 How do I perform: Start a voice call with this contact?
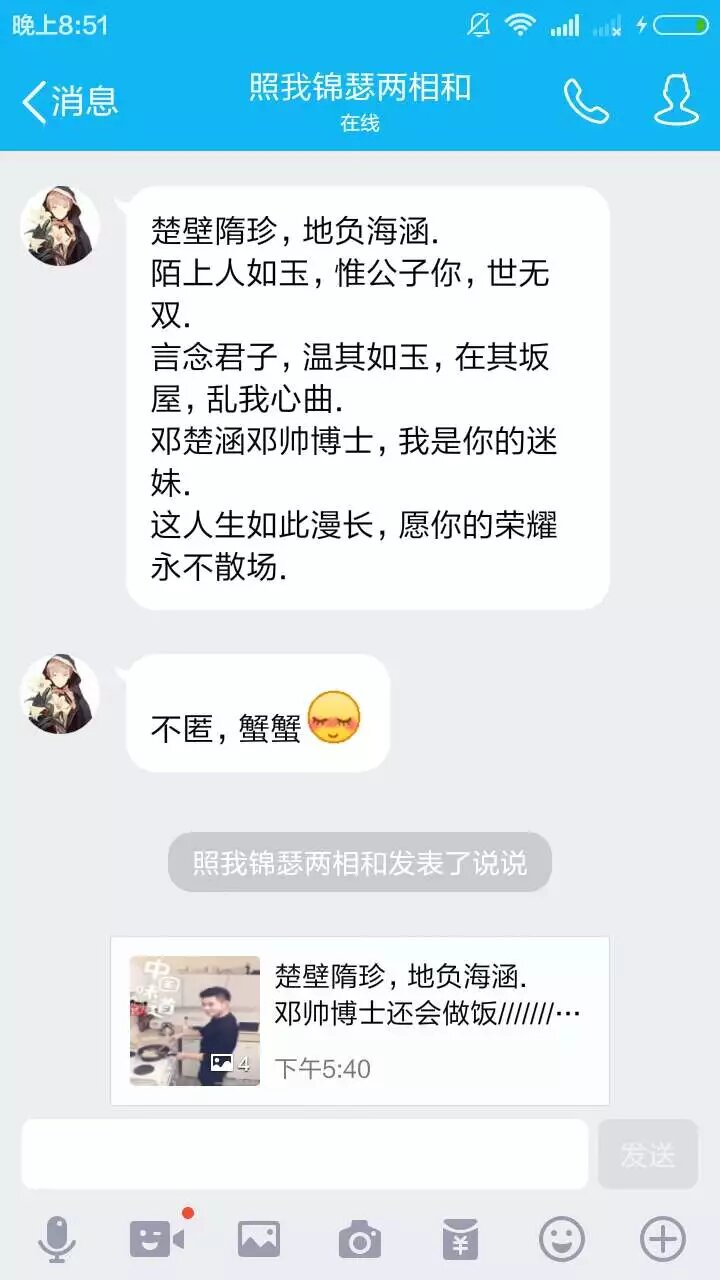(586, 101)
